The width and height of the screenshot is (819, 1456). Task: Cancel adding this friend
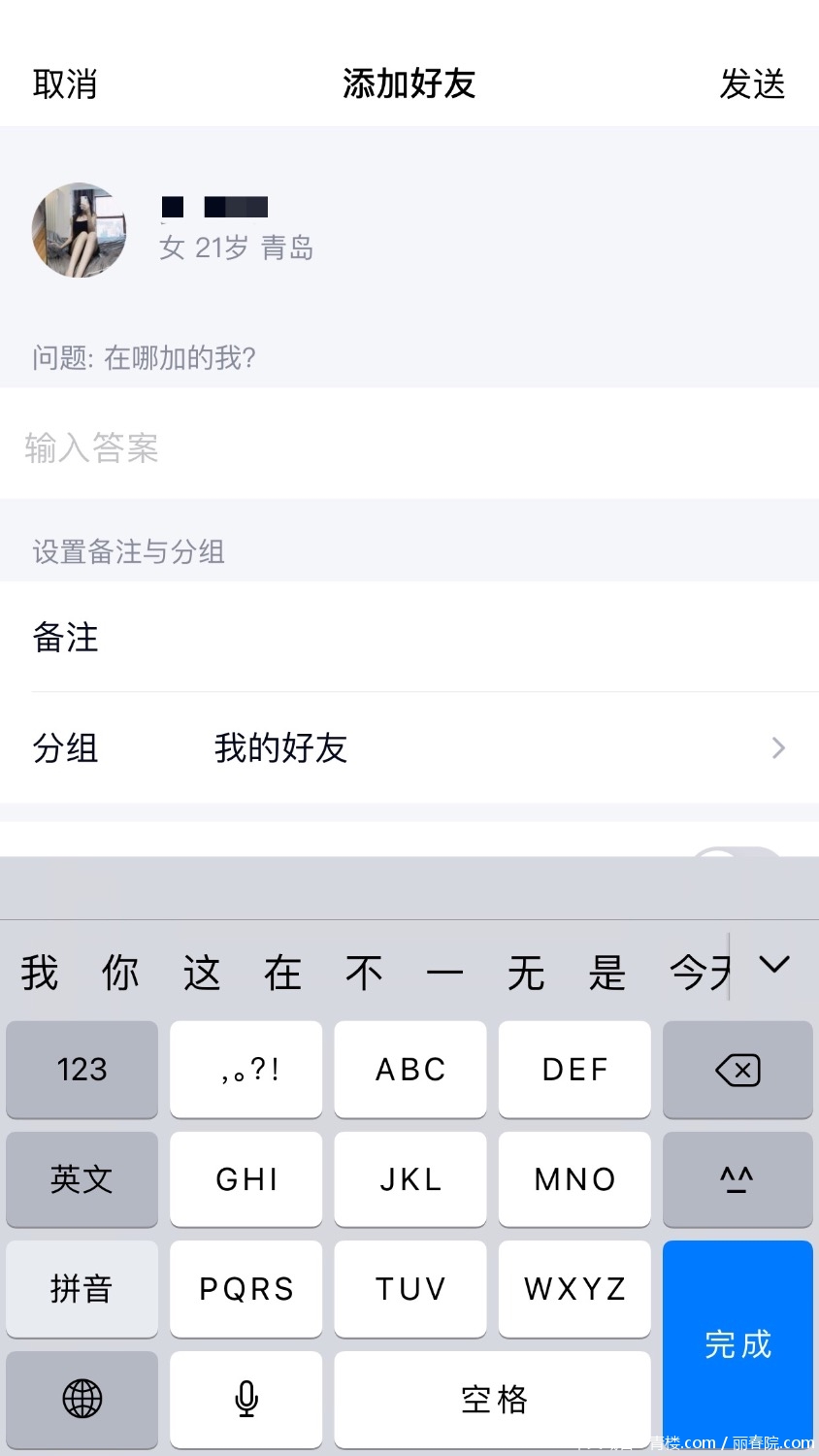click(65, 84)
